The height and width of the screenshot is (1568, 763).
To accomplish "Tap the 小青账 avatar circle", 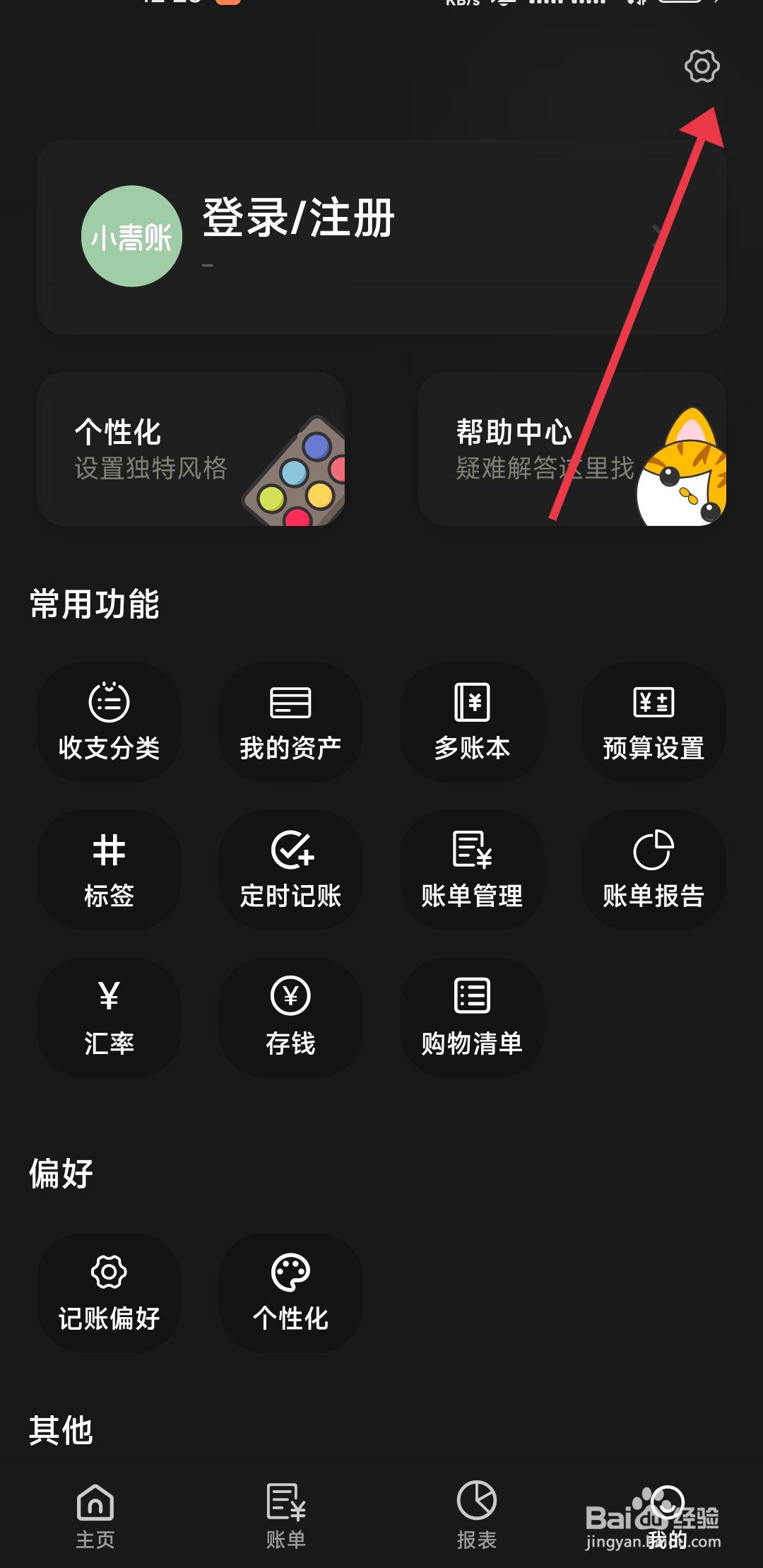I will [x=131, y=235].
